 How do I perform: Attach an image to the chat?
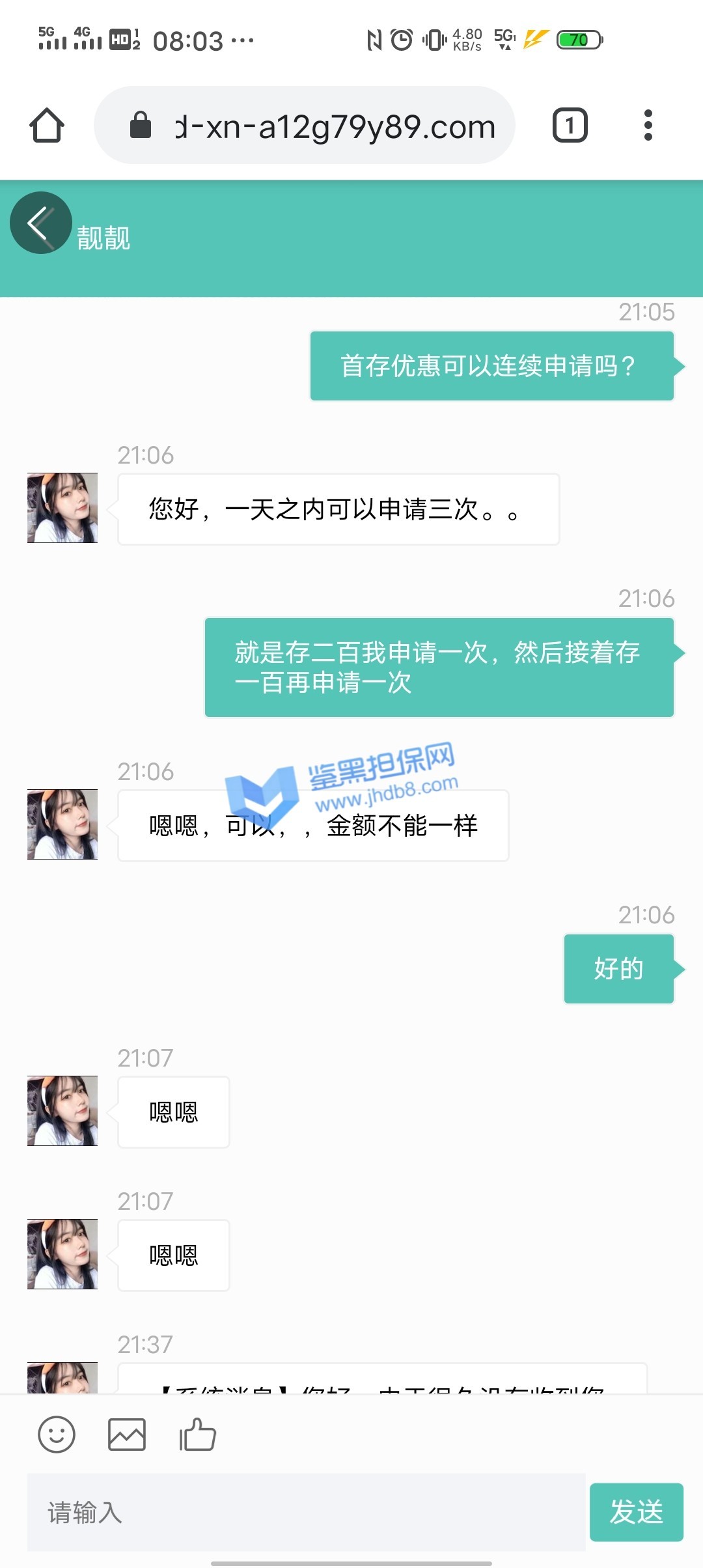[x=127, y=1435]
